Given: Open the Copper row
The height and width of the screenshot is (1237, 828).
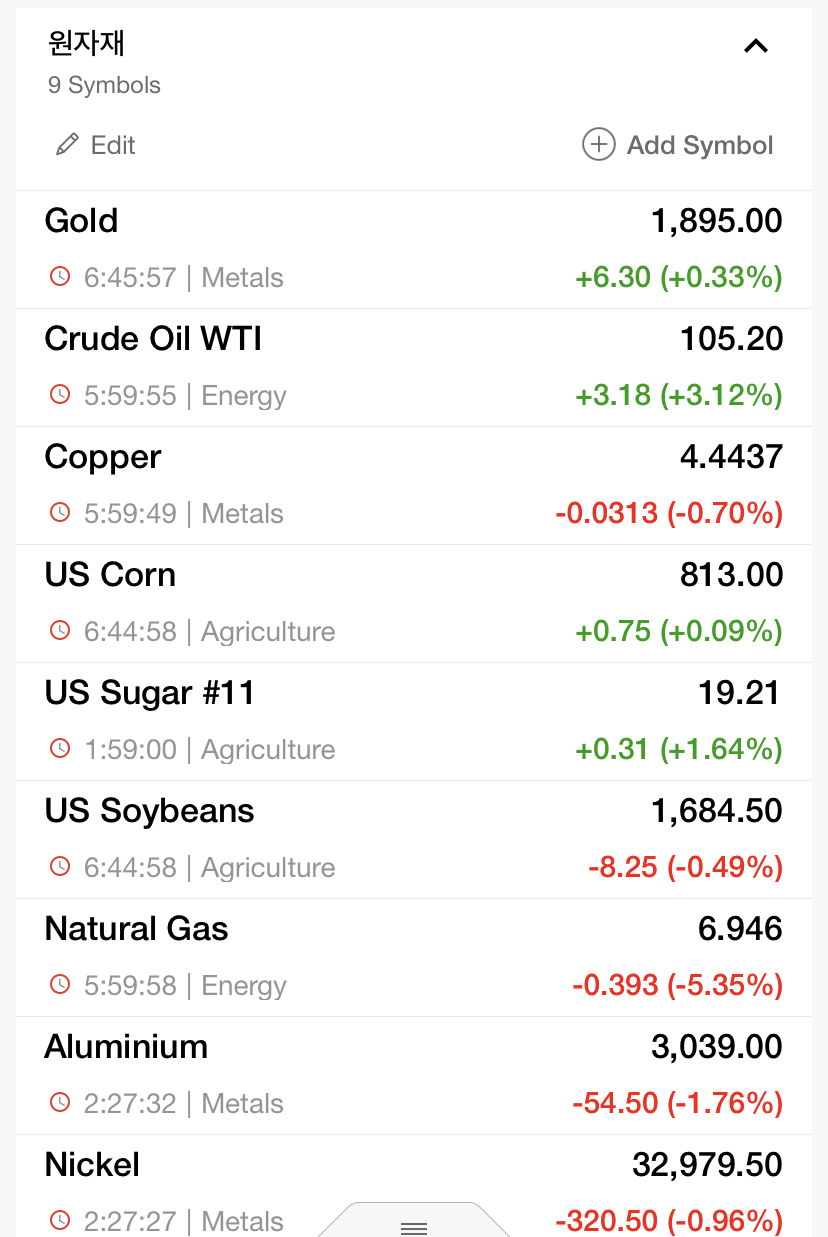Looking at the screenshot, I should click(413, 484).
